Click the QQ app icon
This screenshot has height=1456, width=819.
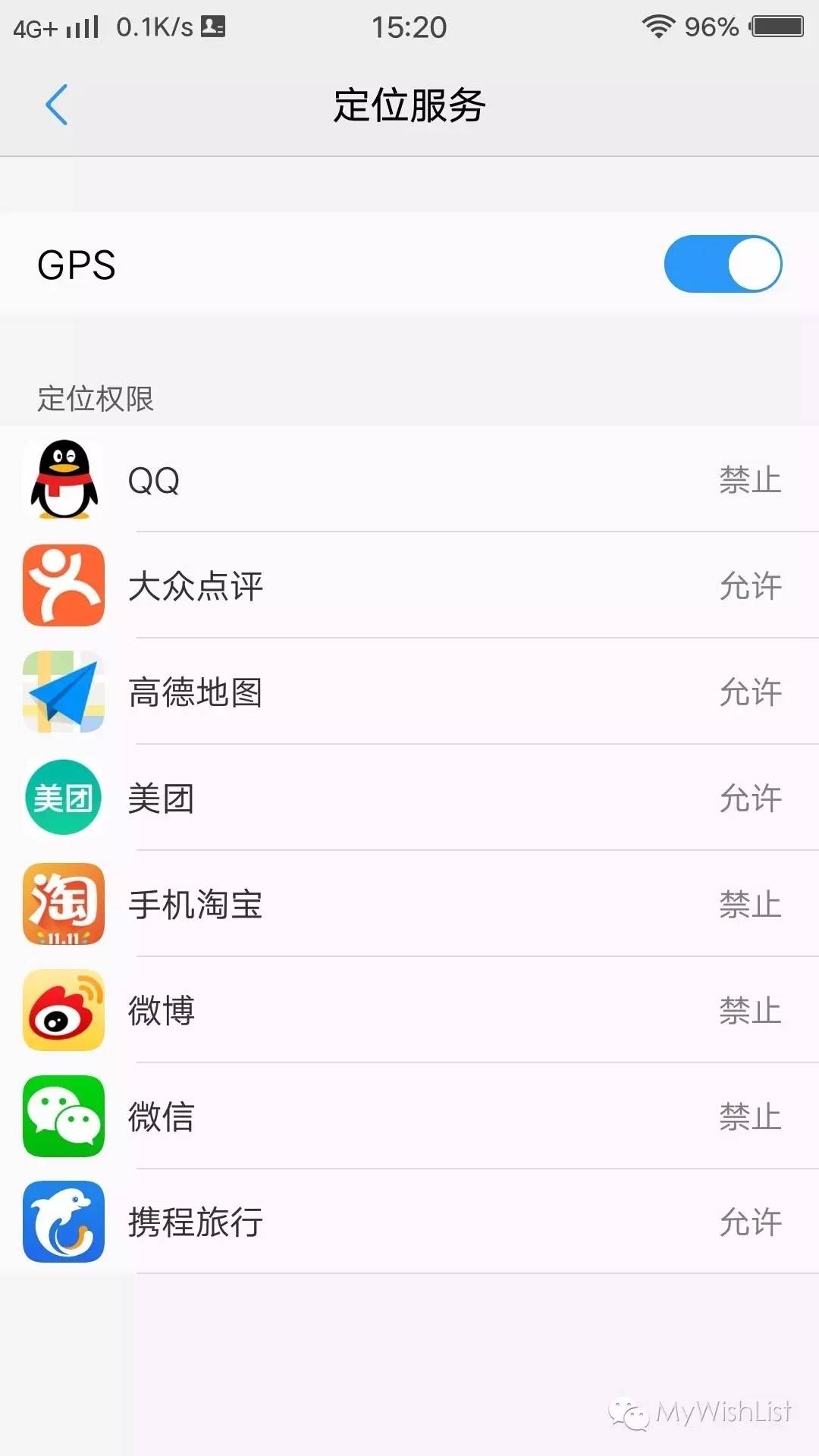[x=64, y=479]
